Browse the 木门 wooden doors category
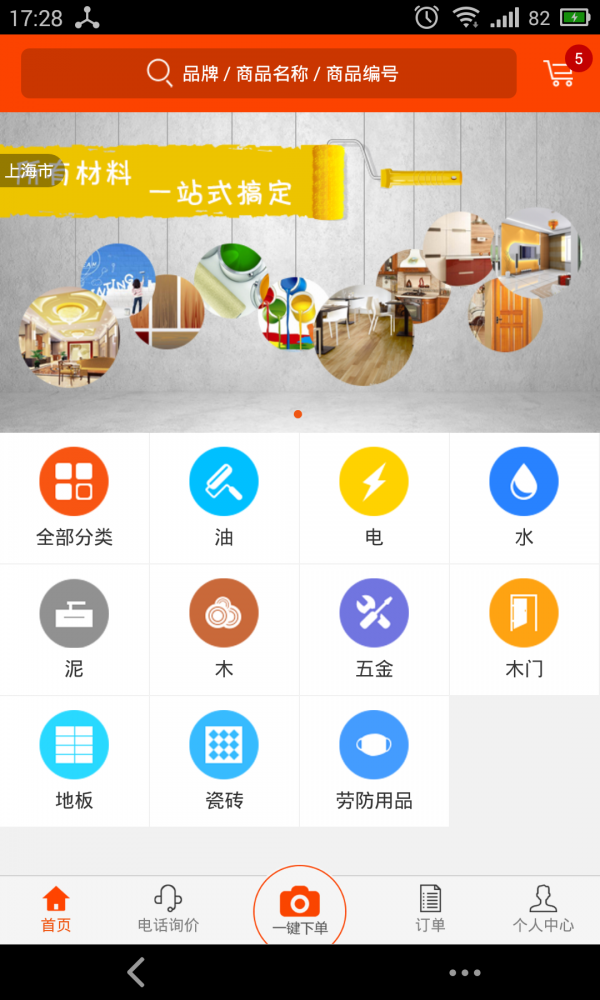Viewport: 600px width, 1000px height. point(524,630)
